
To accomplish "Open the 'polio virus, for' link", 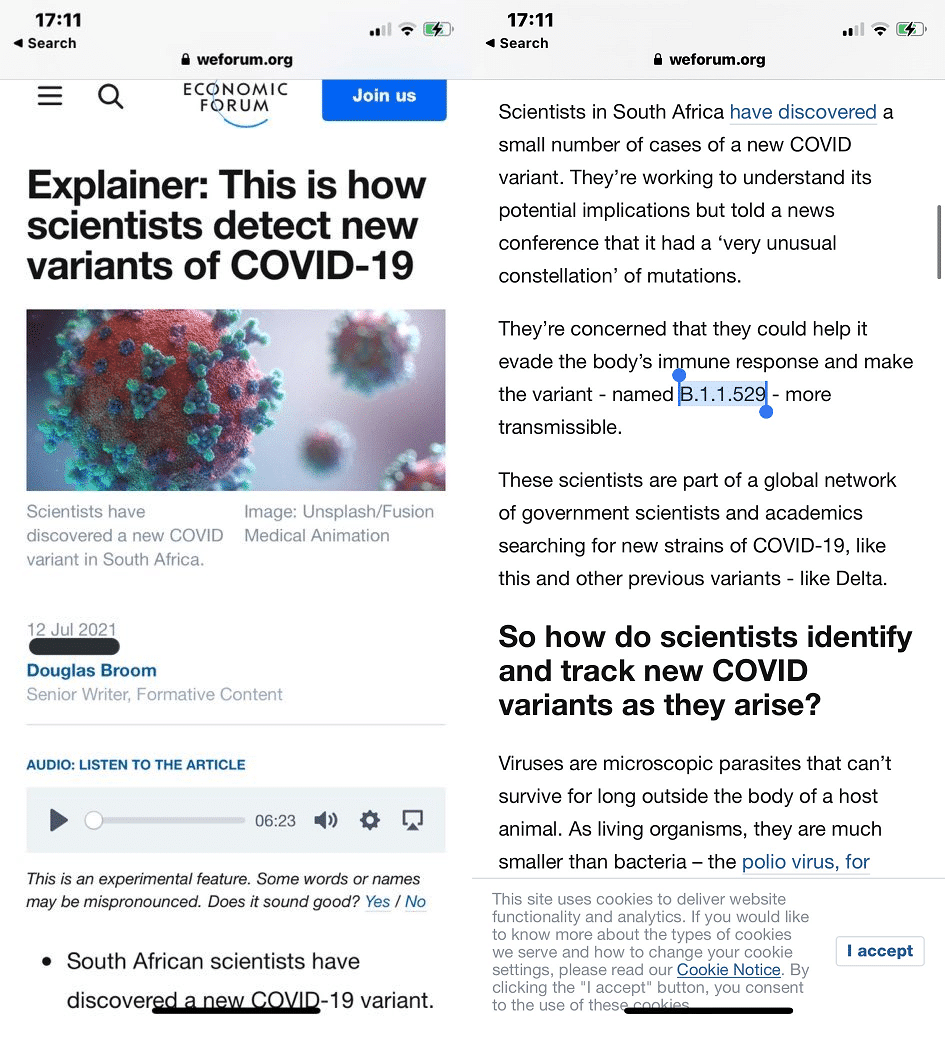I will click(805, 861).
